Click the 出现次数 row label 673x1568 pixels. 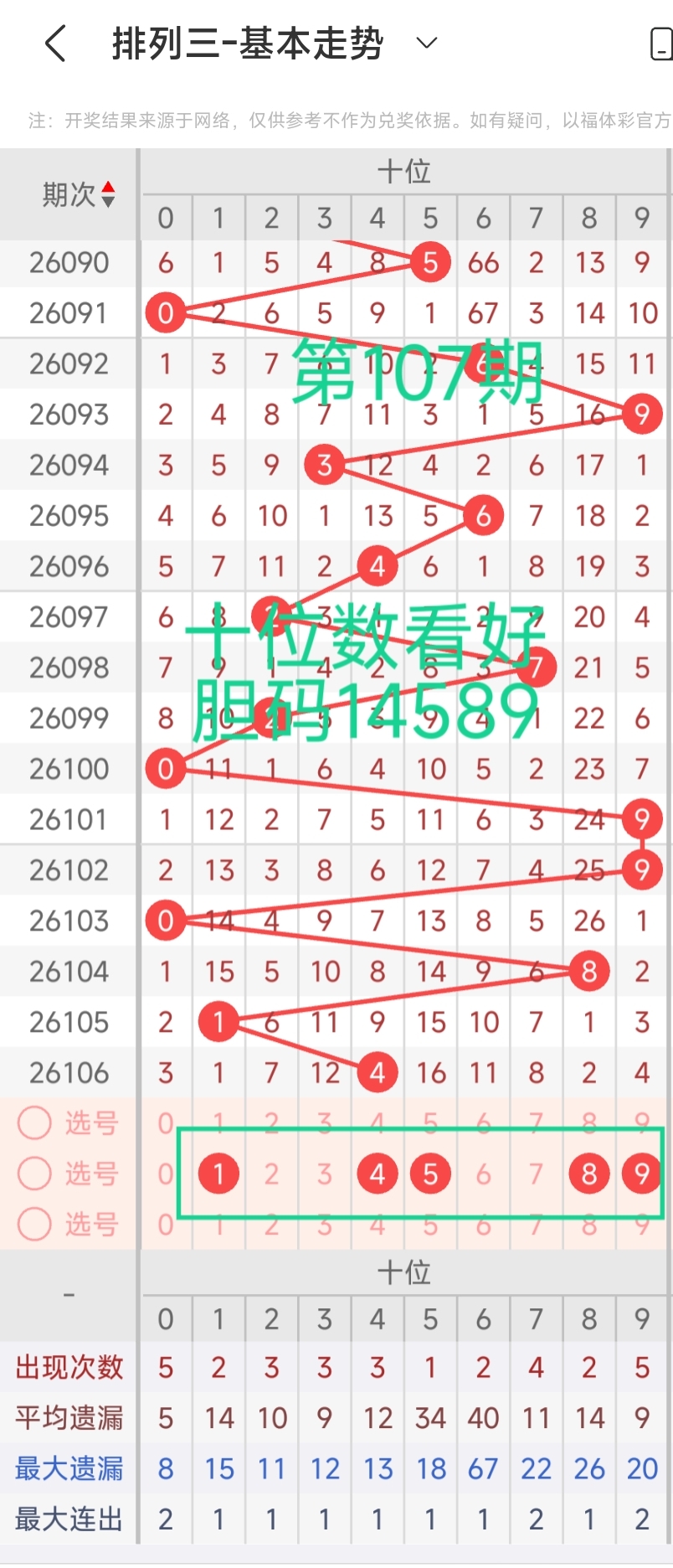pyautogui.click(x=67, y=1367)
